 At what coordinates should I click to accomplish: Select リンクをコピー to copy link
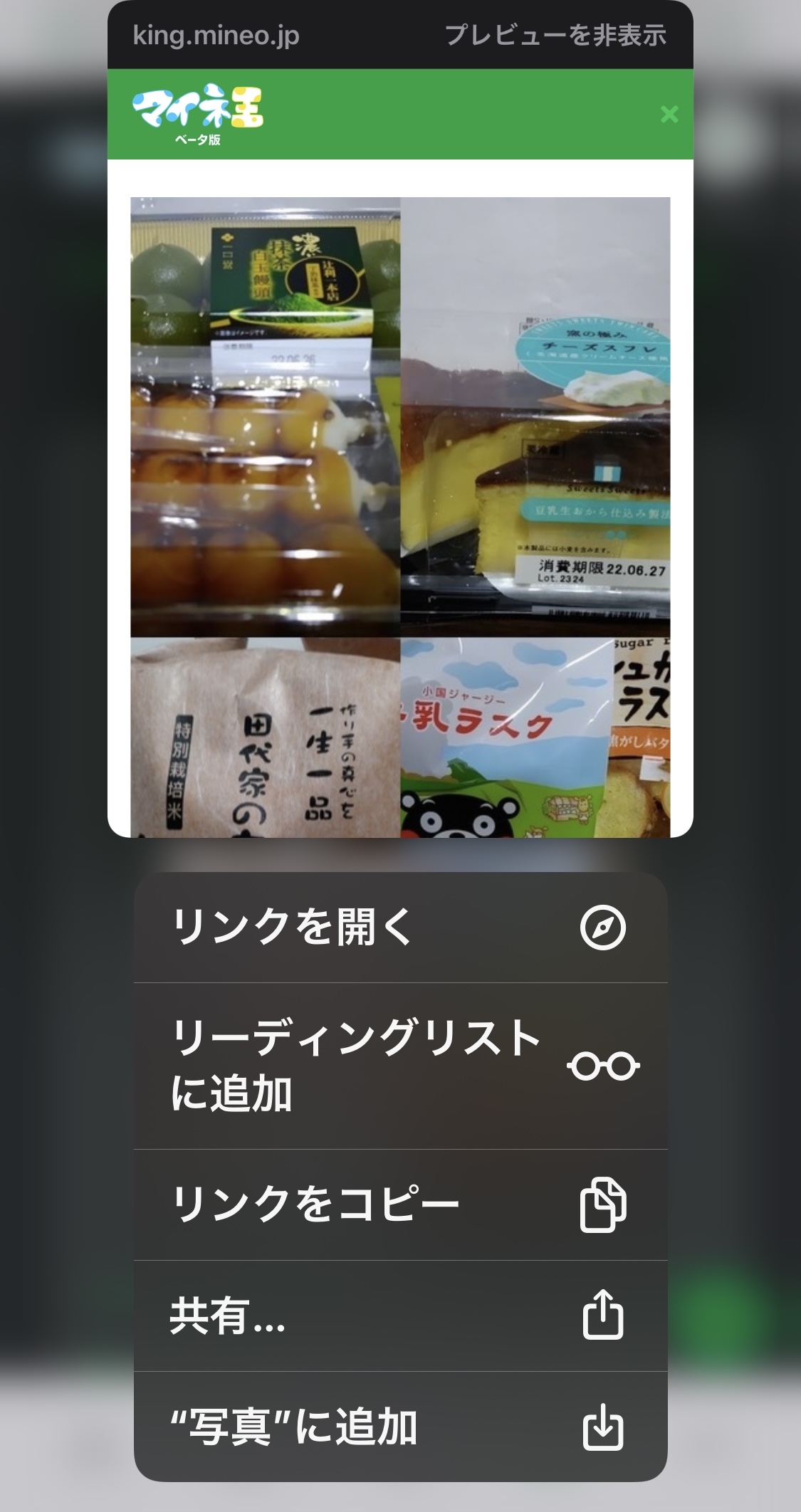(400, 1204)
